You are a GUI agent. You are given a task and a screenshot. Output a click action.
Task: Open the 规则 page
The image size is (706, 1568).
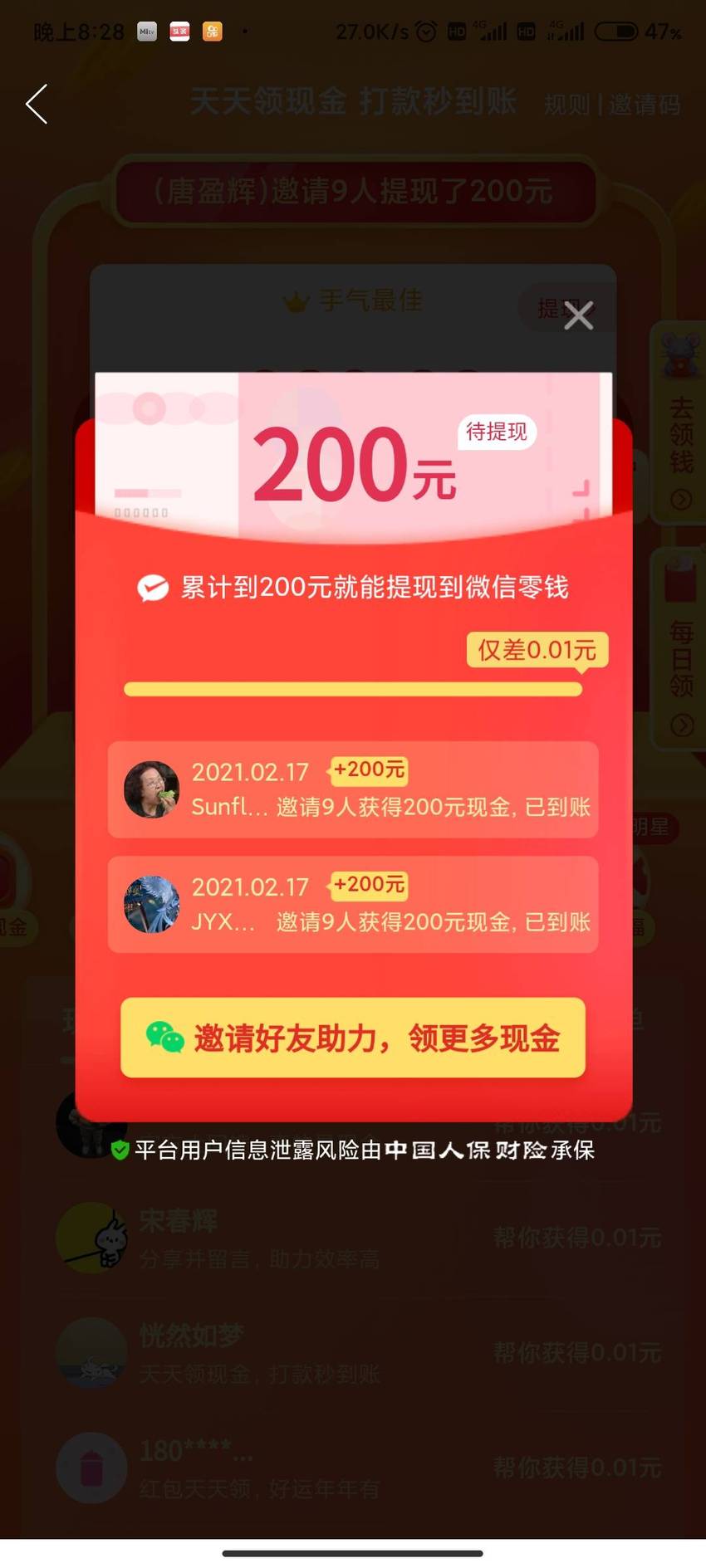pyautogui.click(x=565, y=104)
